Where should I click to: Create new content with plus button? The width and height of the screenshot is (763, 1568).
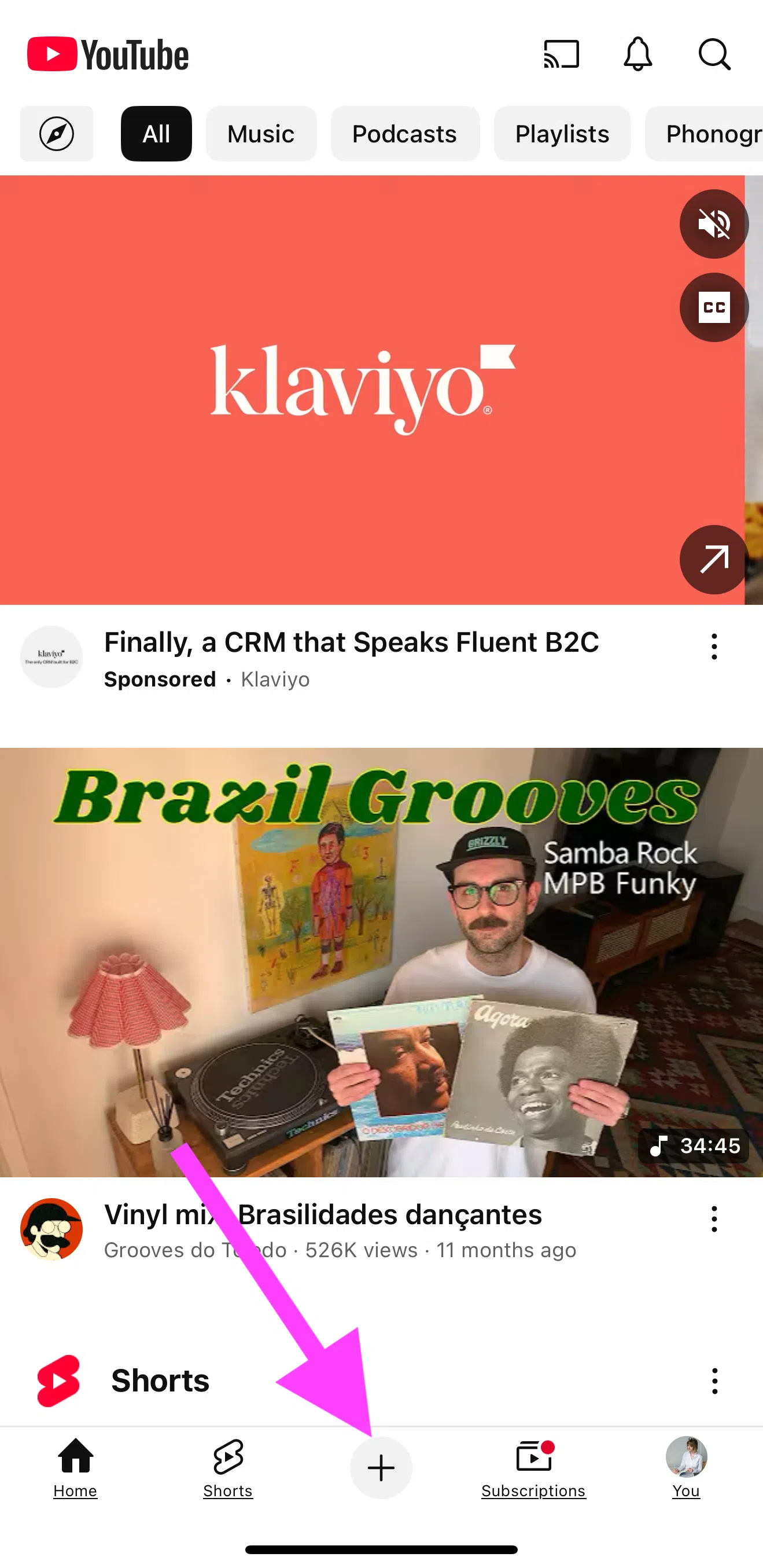tap(381, 1468)
